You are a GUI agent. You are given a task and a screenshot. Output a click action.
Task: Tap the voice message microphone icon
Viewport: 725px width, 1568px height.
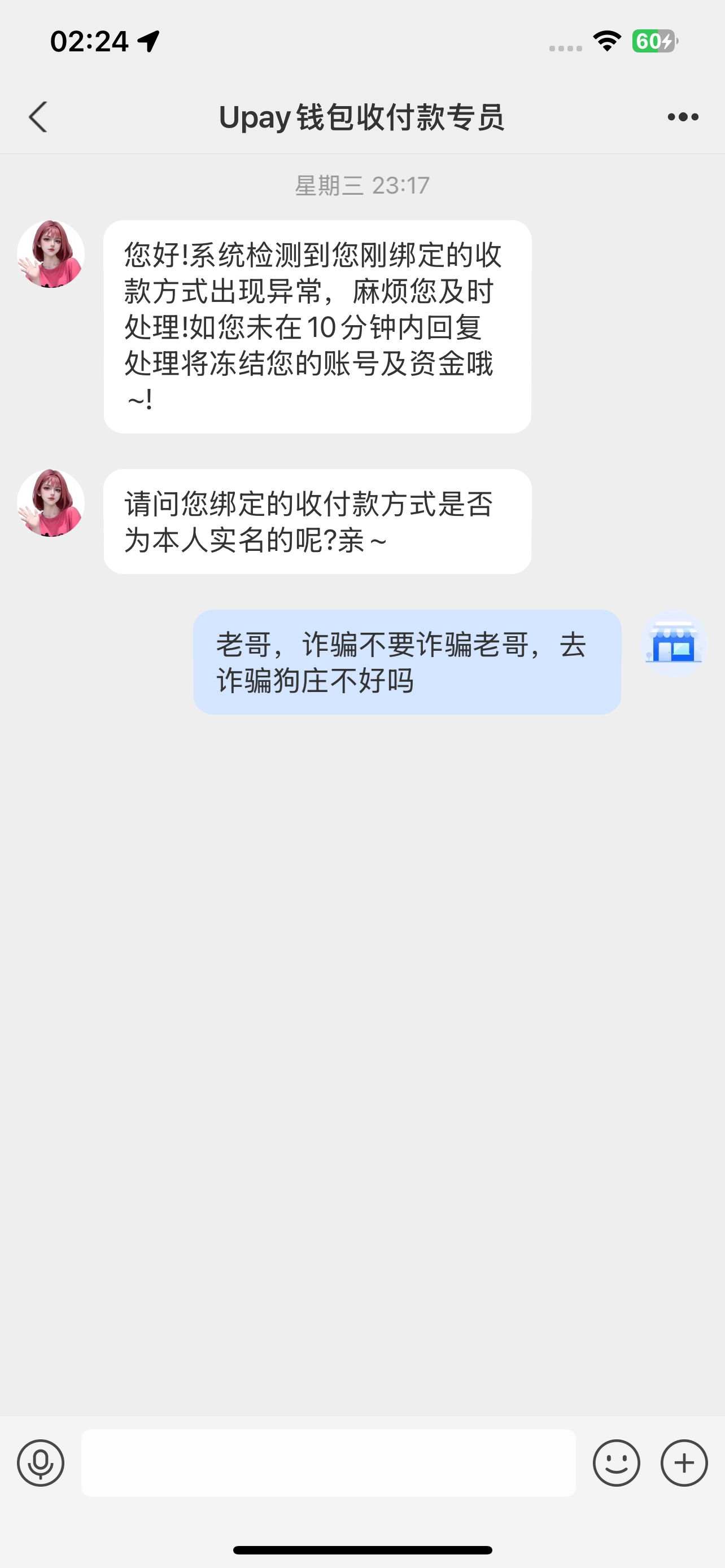point(41,1462)
